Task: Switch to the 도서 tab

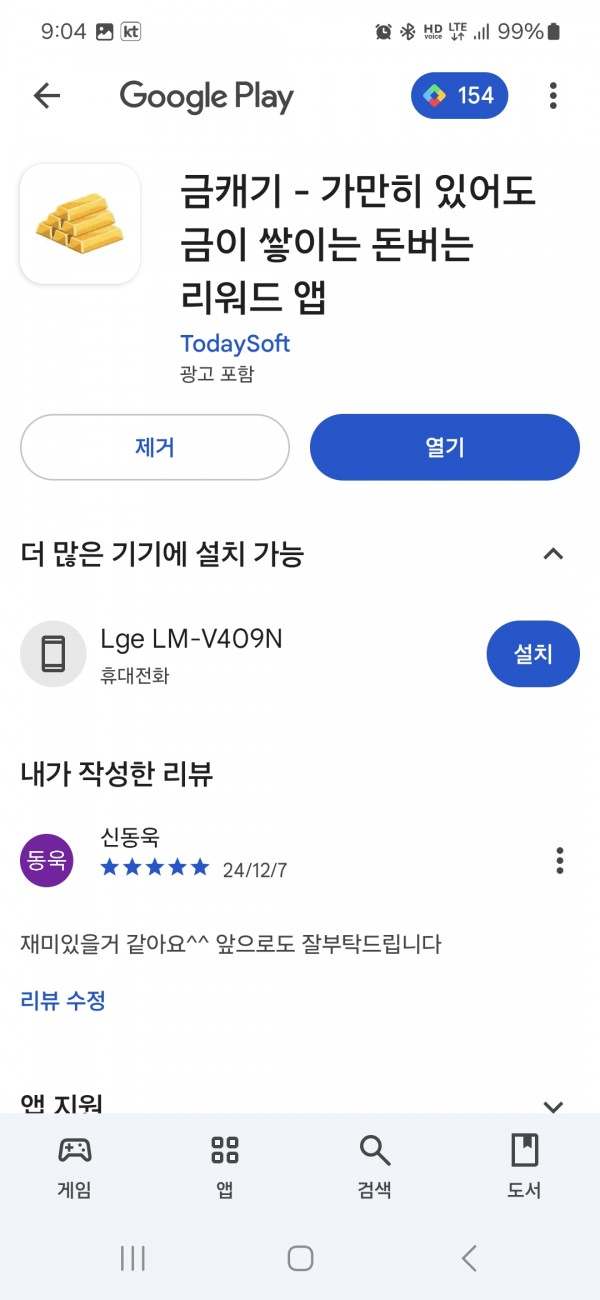Action: click(525, 1166)
